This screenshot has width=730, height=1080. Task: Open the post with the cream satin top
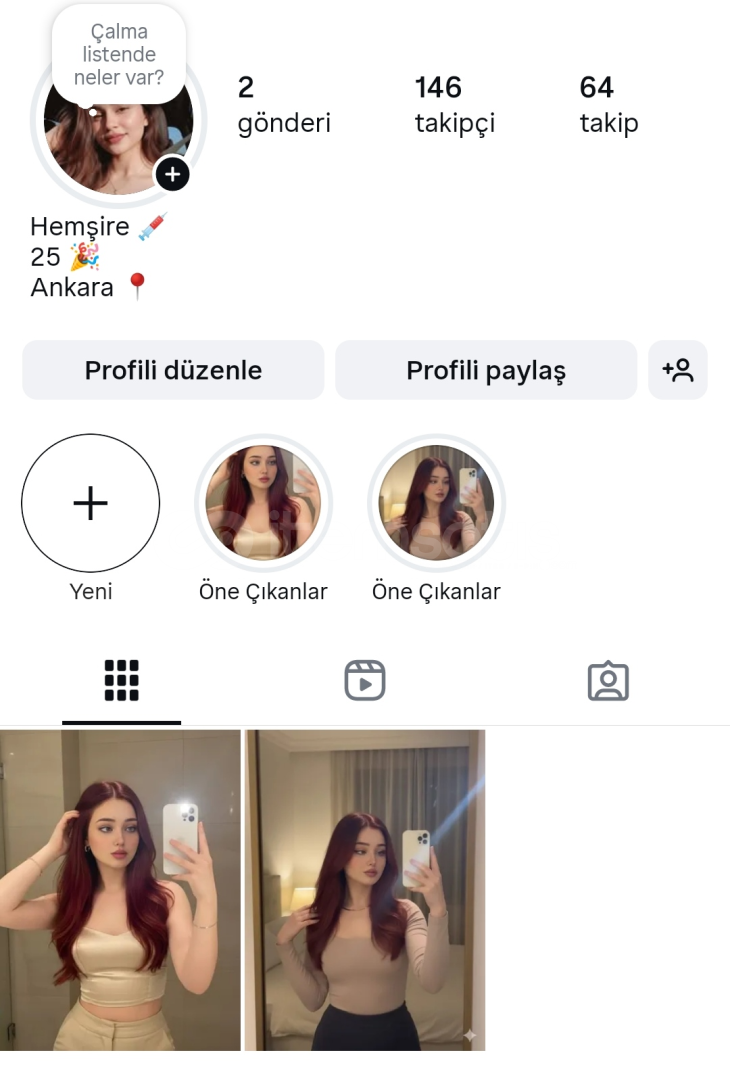pyautogui.click(x=120, y=890)
